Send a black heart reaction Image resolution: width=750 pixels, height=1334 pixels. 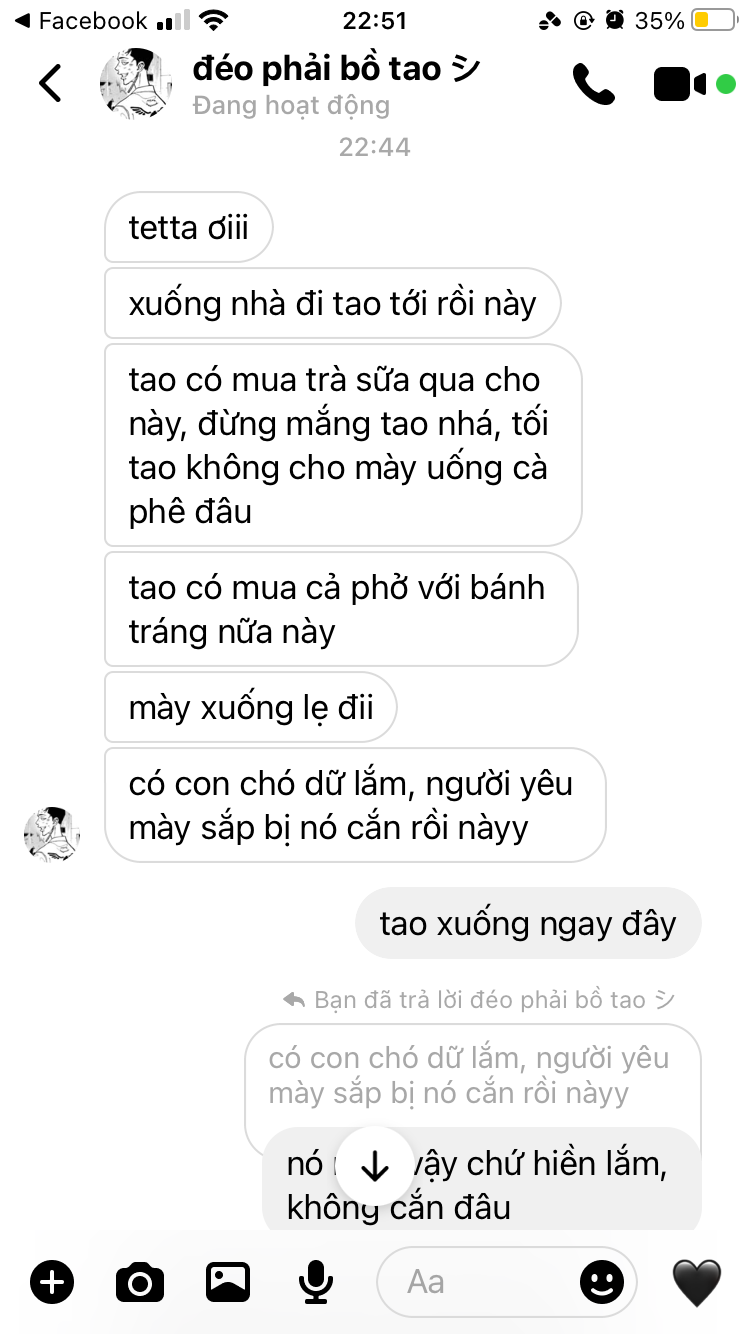[x=696, y=1282]
